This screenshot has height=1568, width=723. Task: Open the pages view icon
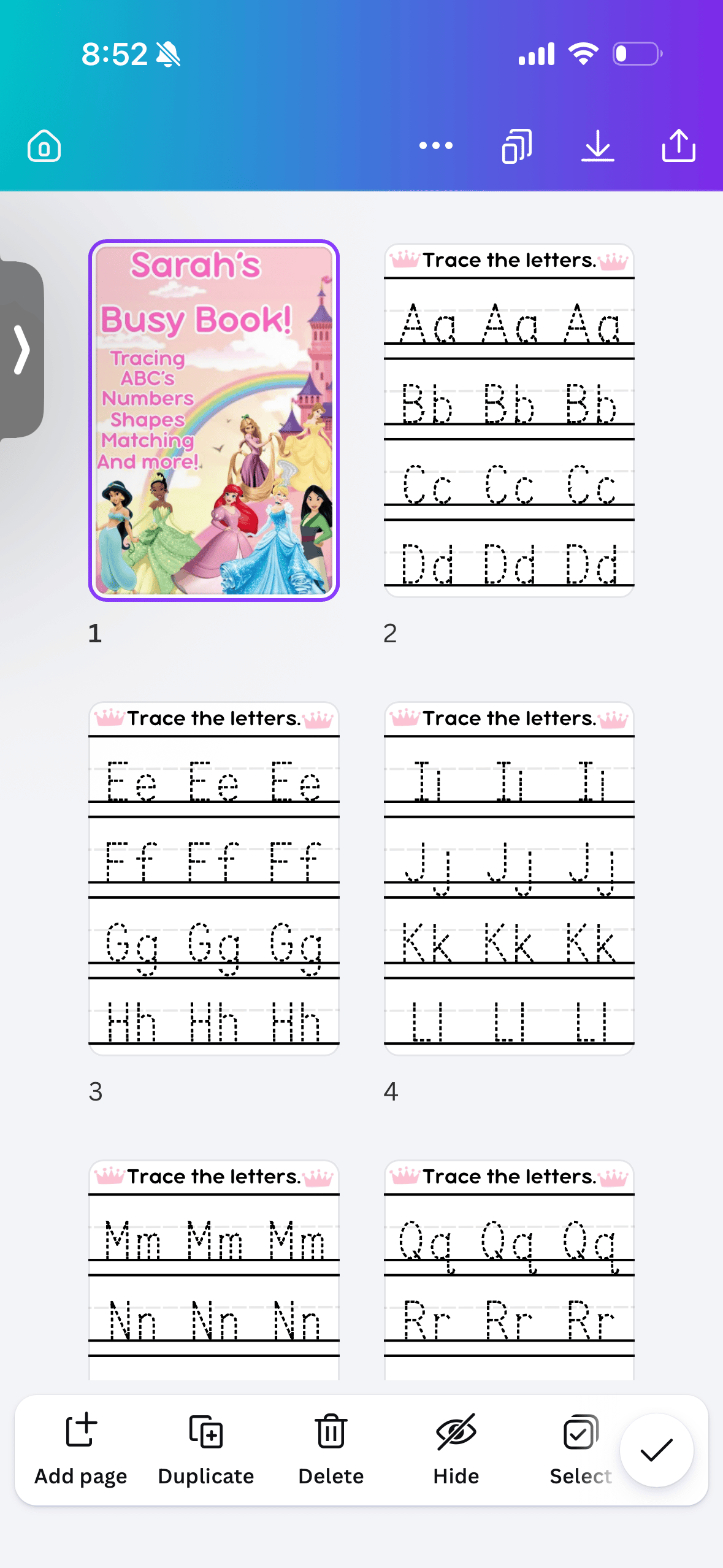[517, 146]
